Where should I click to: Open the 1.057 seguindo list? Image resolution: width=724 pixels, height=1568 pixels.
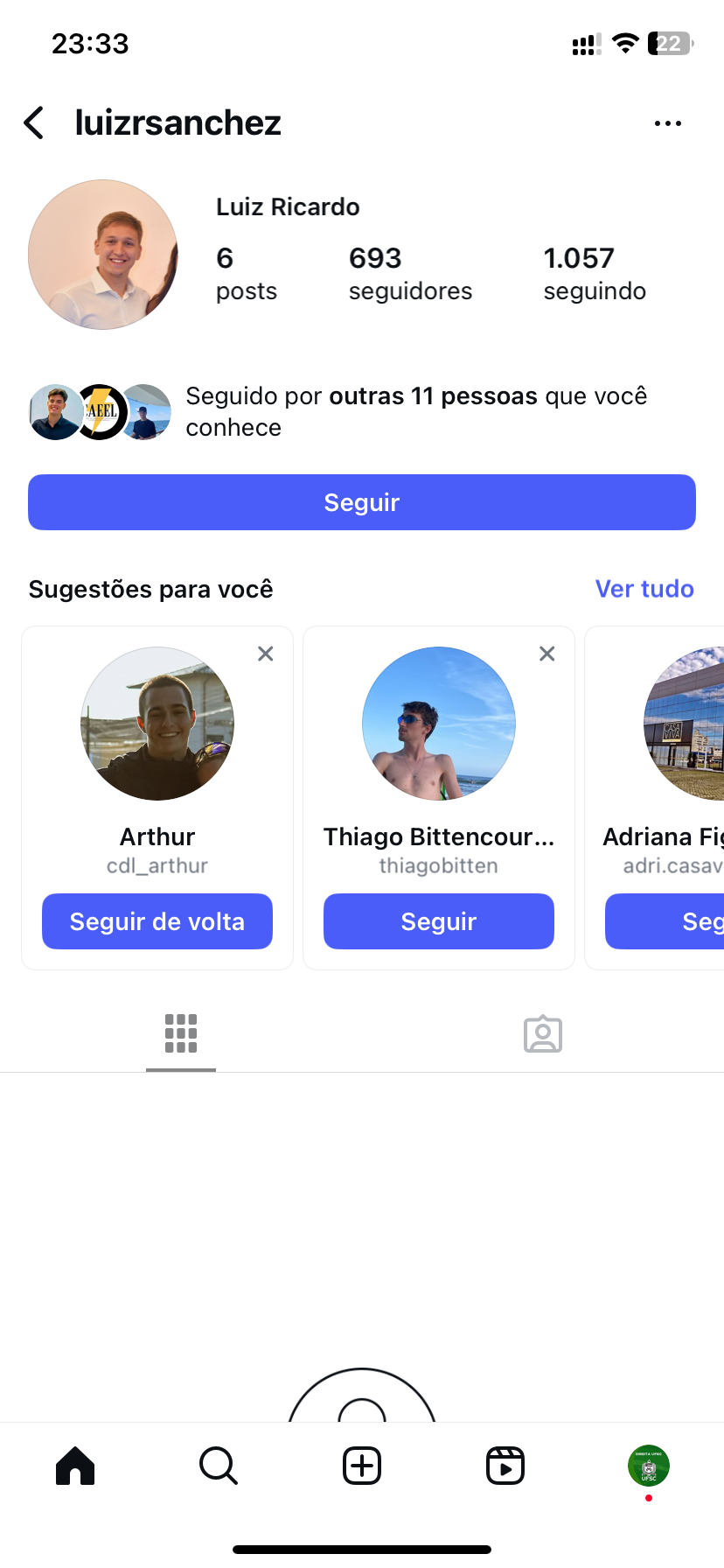pyautogui.click(x=595, y=273)
